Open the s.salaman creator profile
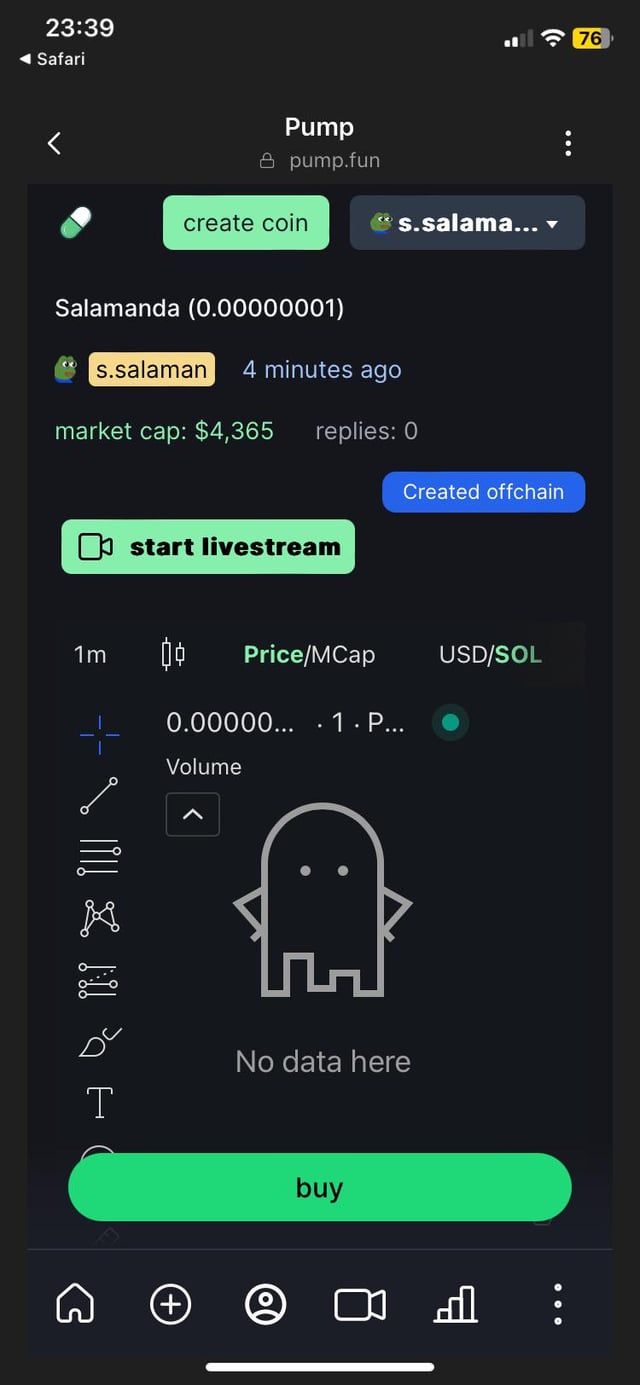The height and width of the screenshot is (1385, 640). (151, 369)
